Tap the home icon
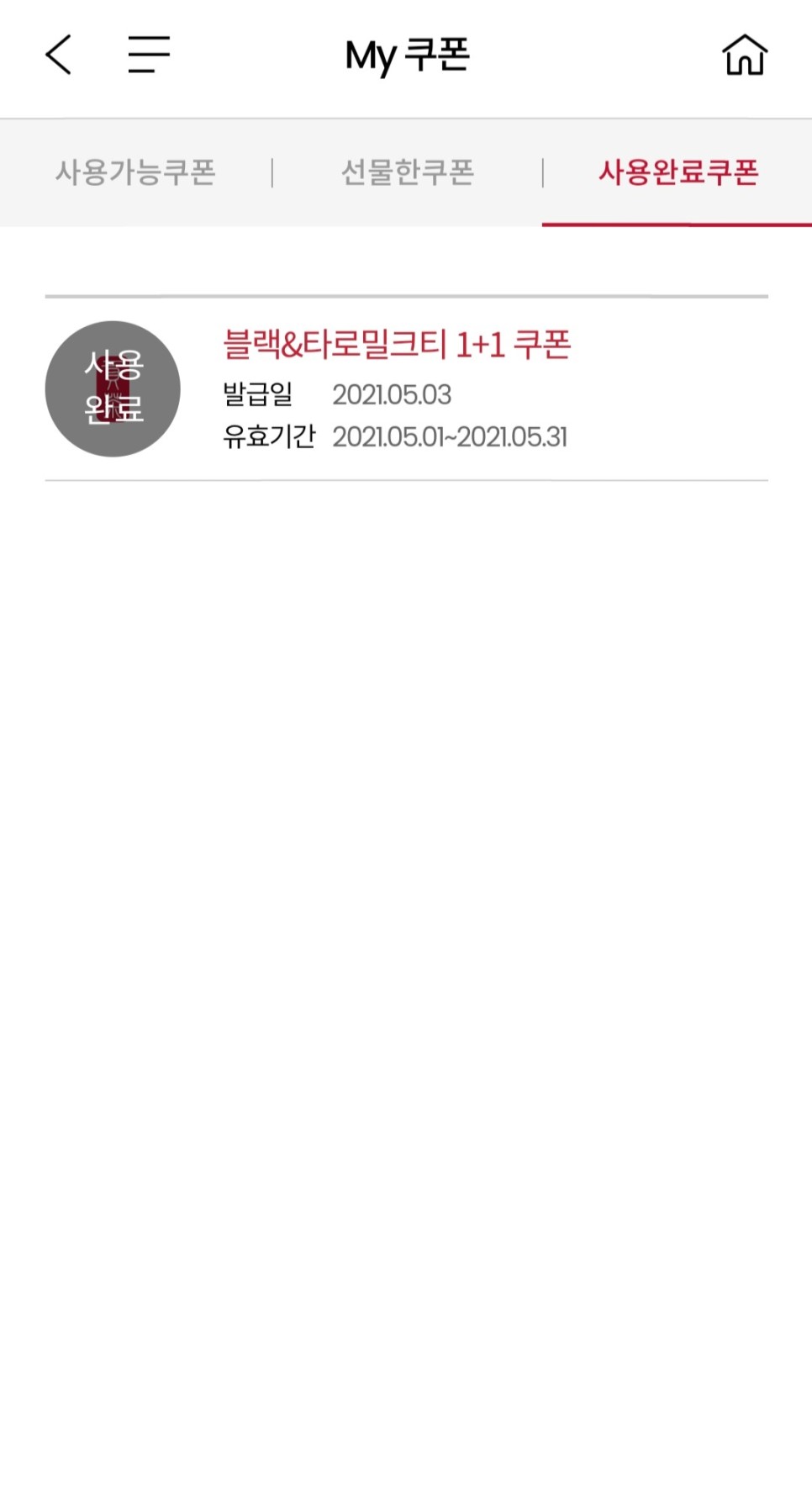Viewport: 812px width, 1495px height. (745, 54)
